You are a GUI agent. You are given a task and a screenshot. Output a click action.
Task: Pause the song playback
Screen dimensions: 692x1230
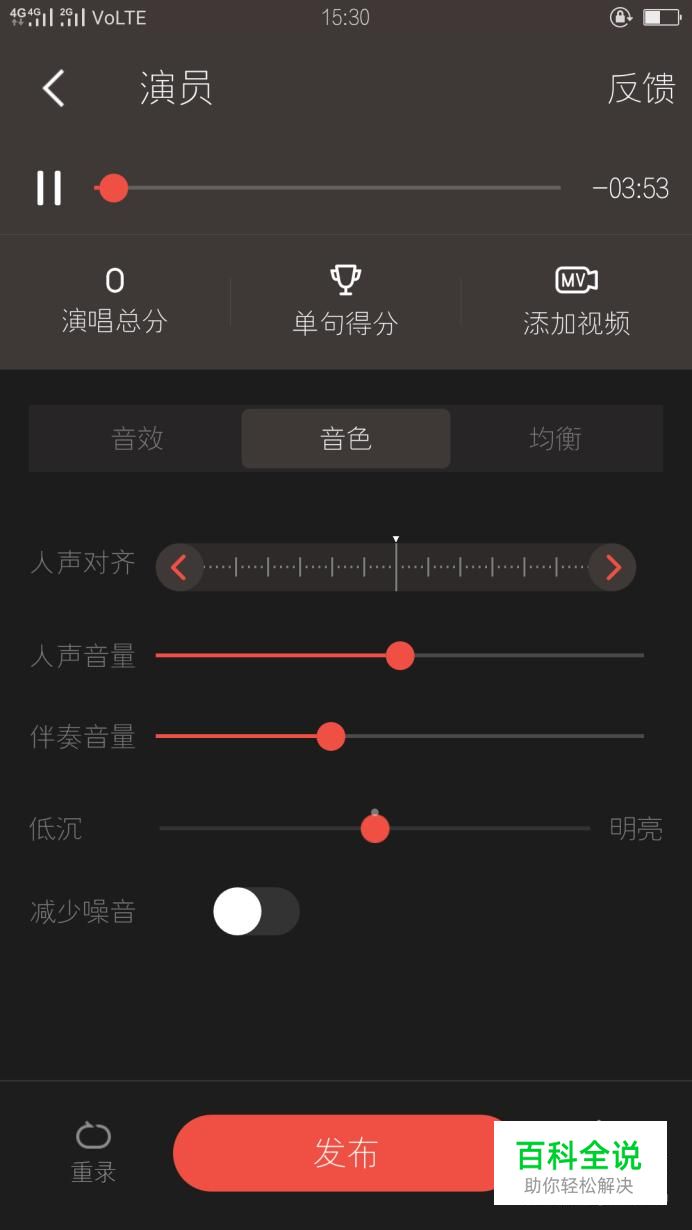click(x=49, y=188)
